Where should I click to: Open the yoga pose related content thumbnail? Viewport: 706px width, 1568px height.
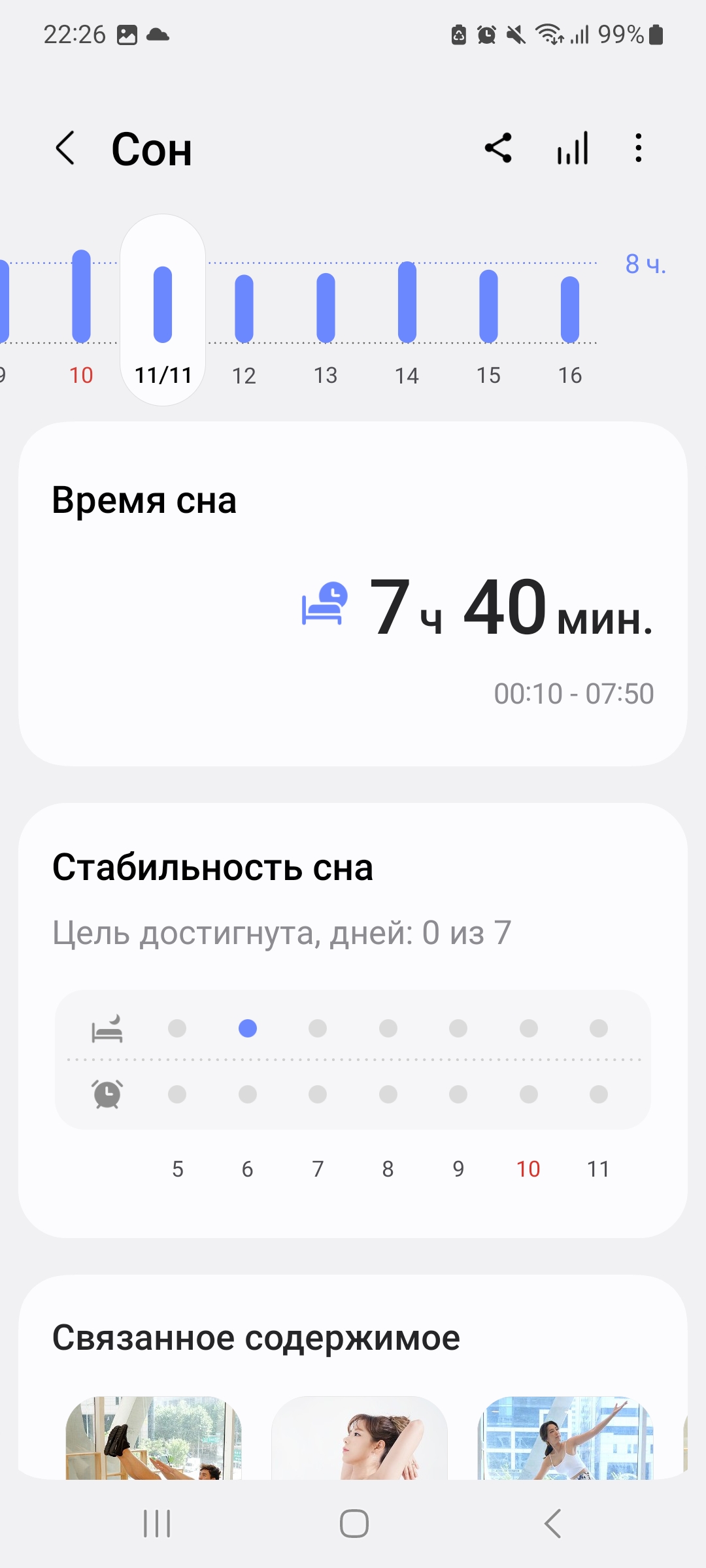(x=565, y=1437)
